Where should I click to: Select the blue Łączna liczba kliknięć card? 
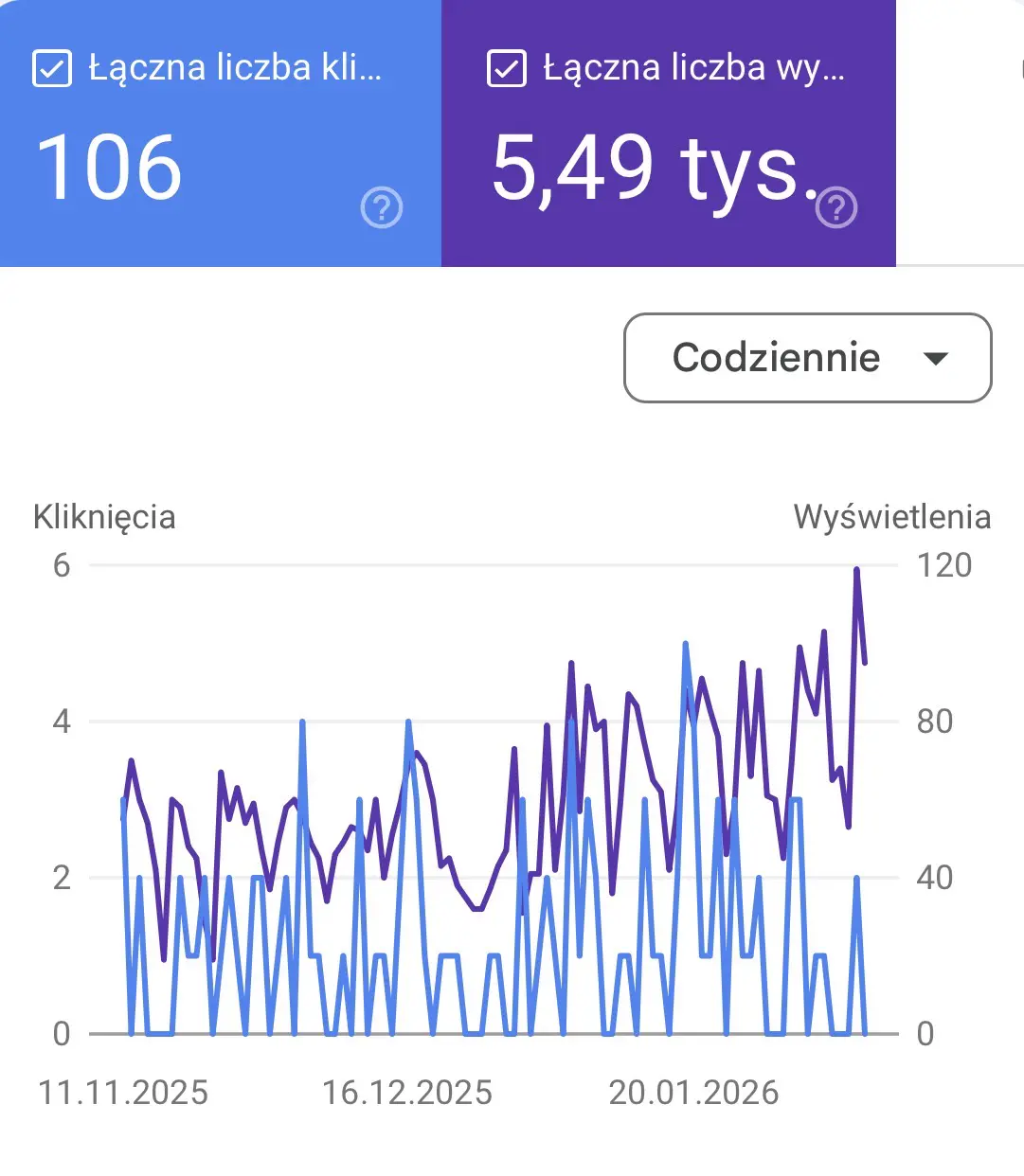coord(221,133)
